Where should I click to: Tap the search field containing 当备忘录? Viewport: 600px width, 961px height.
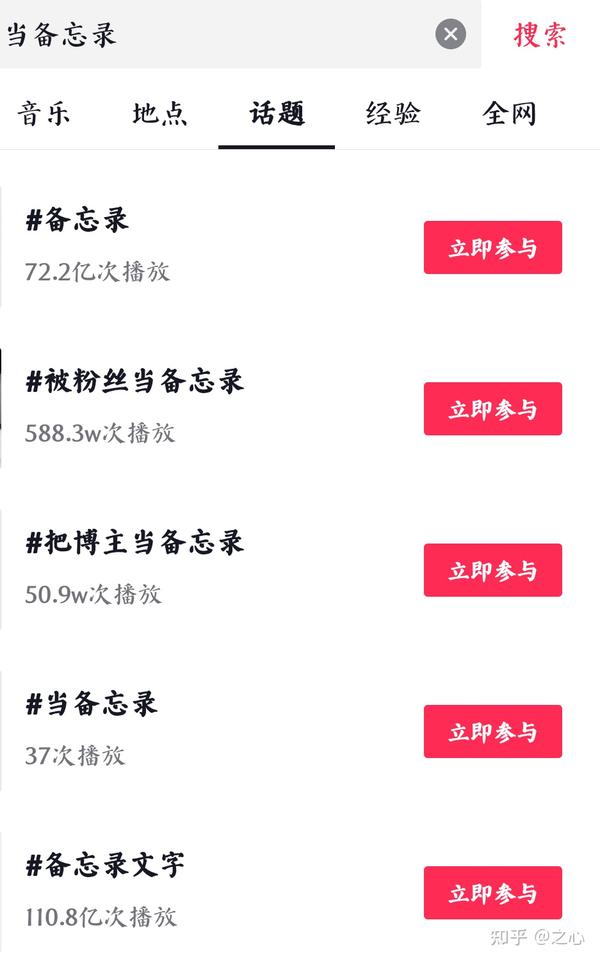[x=240, y=34]
